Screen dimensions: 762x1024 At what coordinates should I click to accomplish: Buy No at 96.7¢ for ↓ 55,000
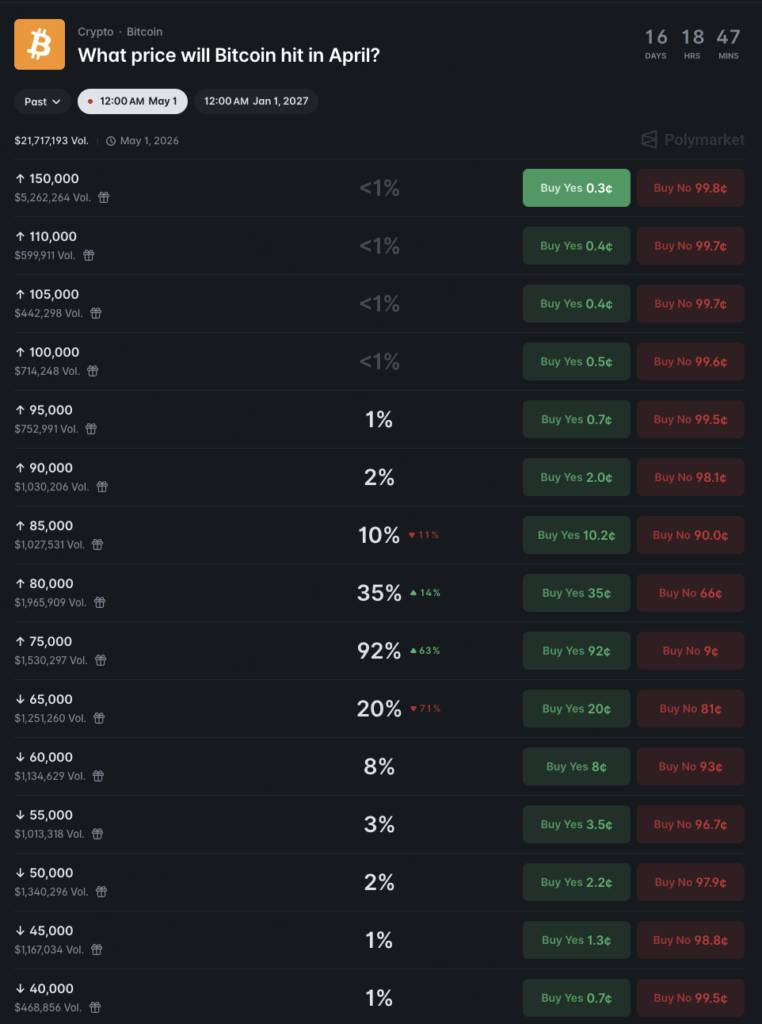pos(690,825)
